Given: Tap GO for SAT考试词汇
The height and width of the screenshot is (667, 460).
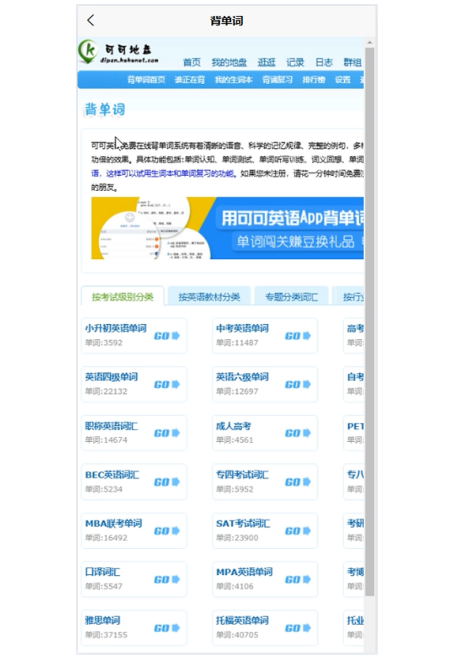Looking at the screenshot, I should tap(298, 531).
